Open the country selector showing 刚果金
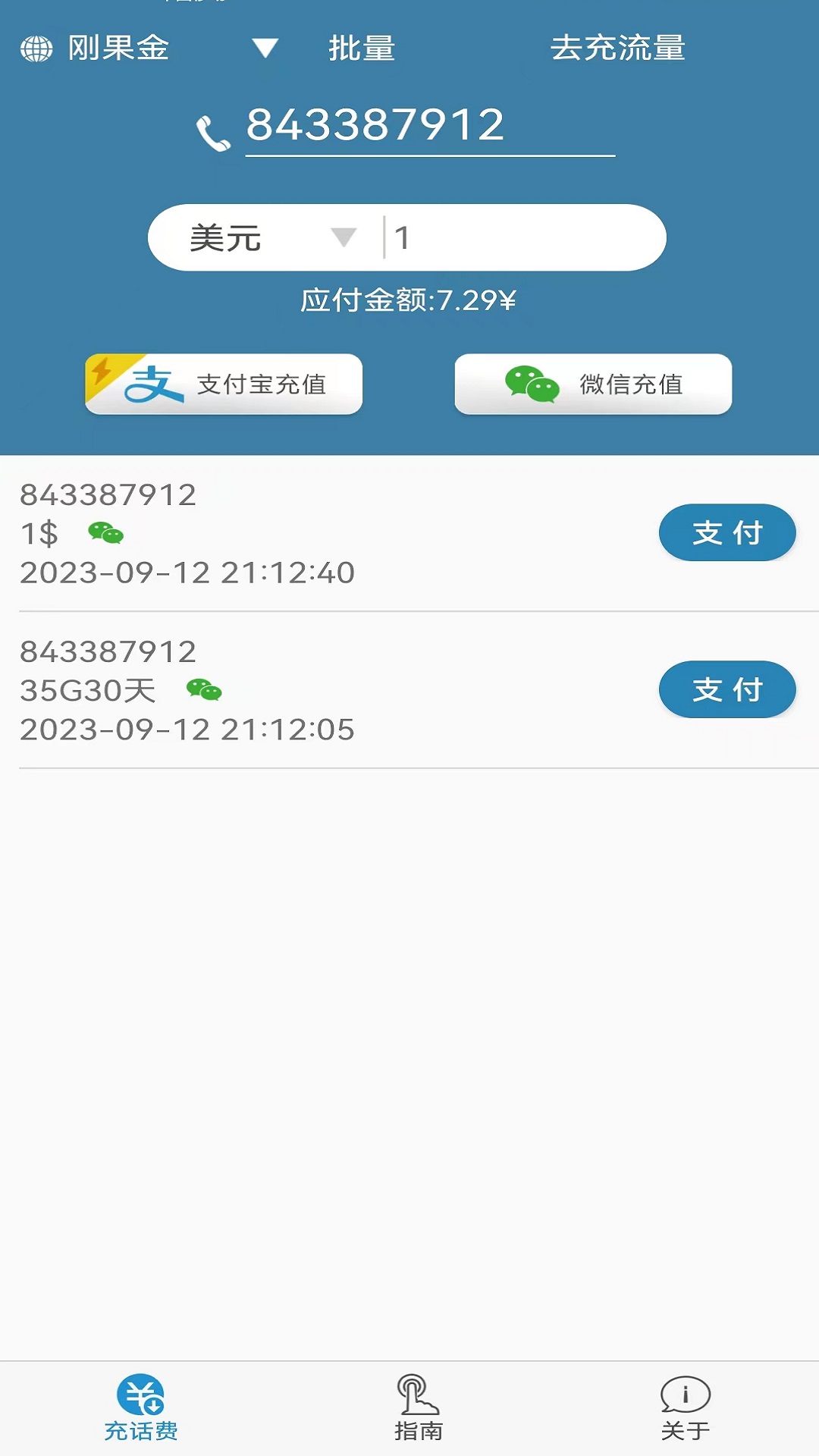819x1456 pixels. (148, 49)
